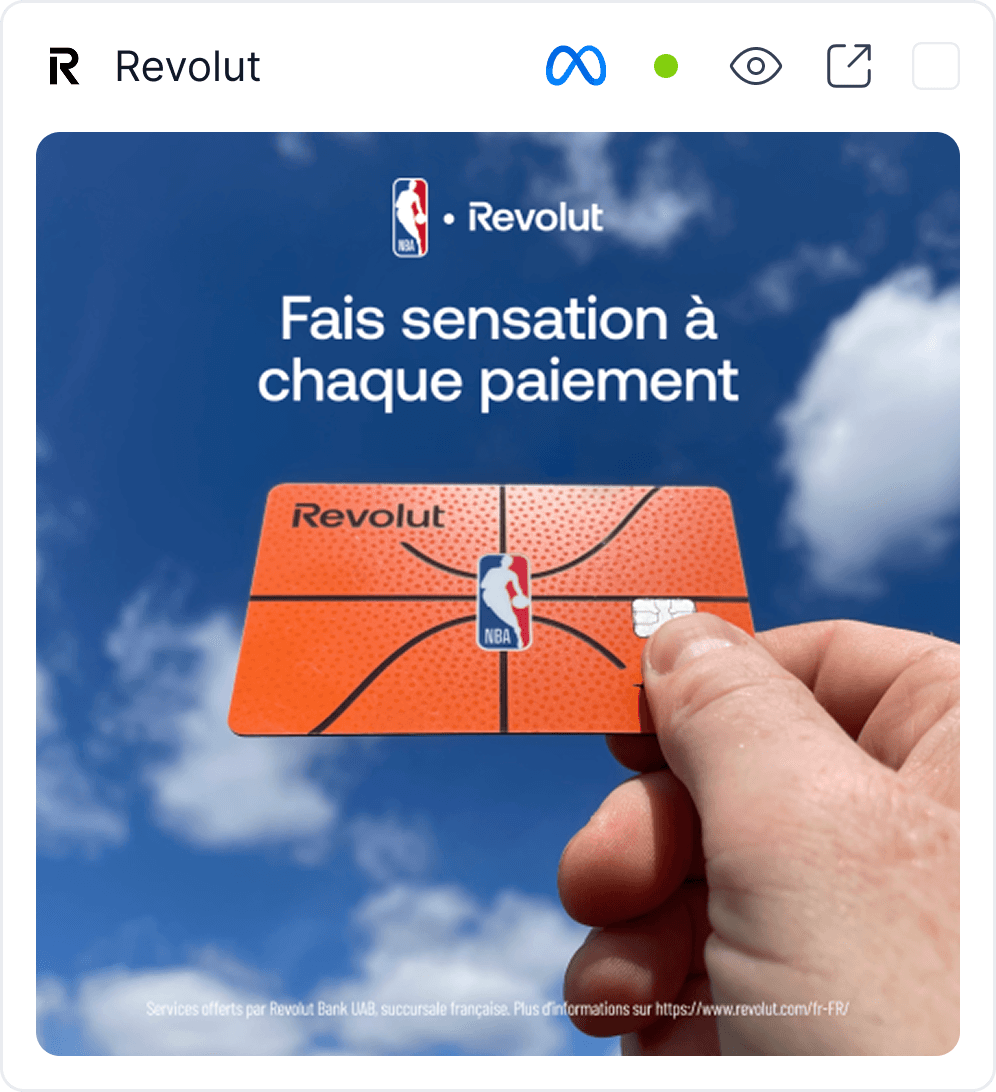Tap the eye icon to view the ad
This screenshot has width=996, height=1092.
[x=756, y=66]
